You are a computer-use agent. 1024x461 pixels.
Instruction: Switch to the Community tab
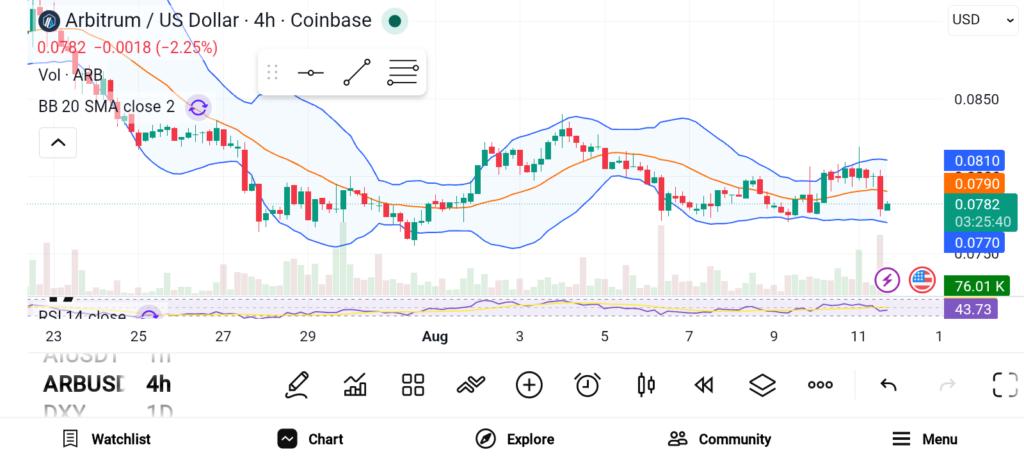[720, 439]
